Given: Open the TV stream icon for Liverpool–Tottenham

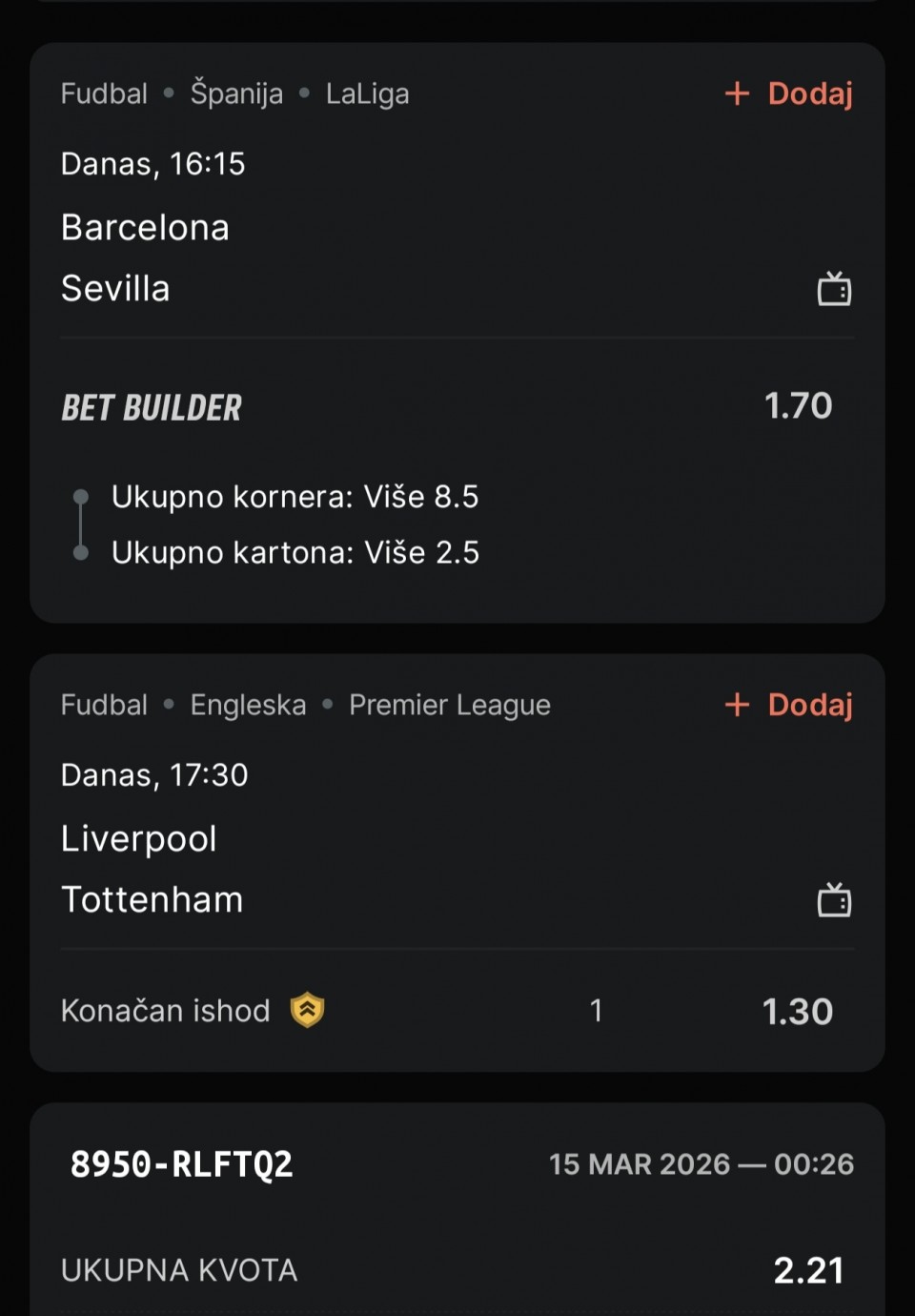Looking at the screenshot, I should [x=834, y=900].
